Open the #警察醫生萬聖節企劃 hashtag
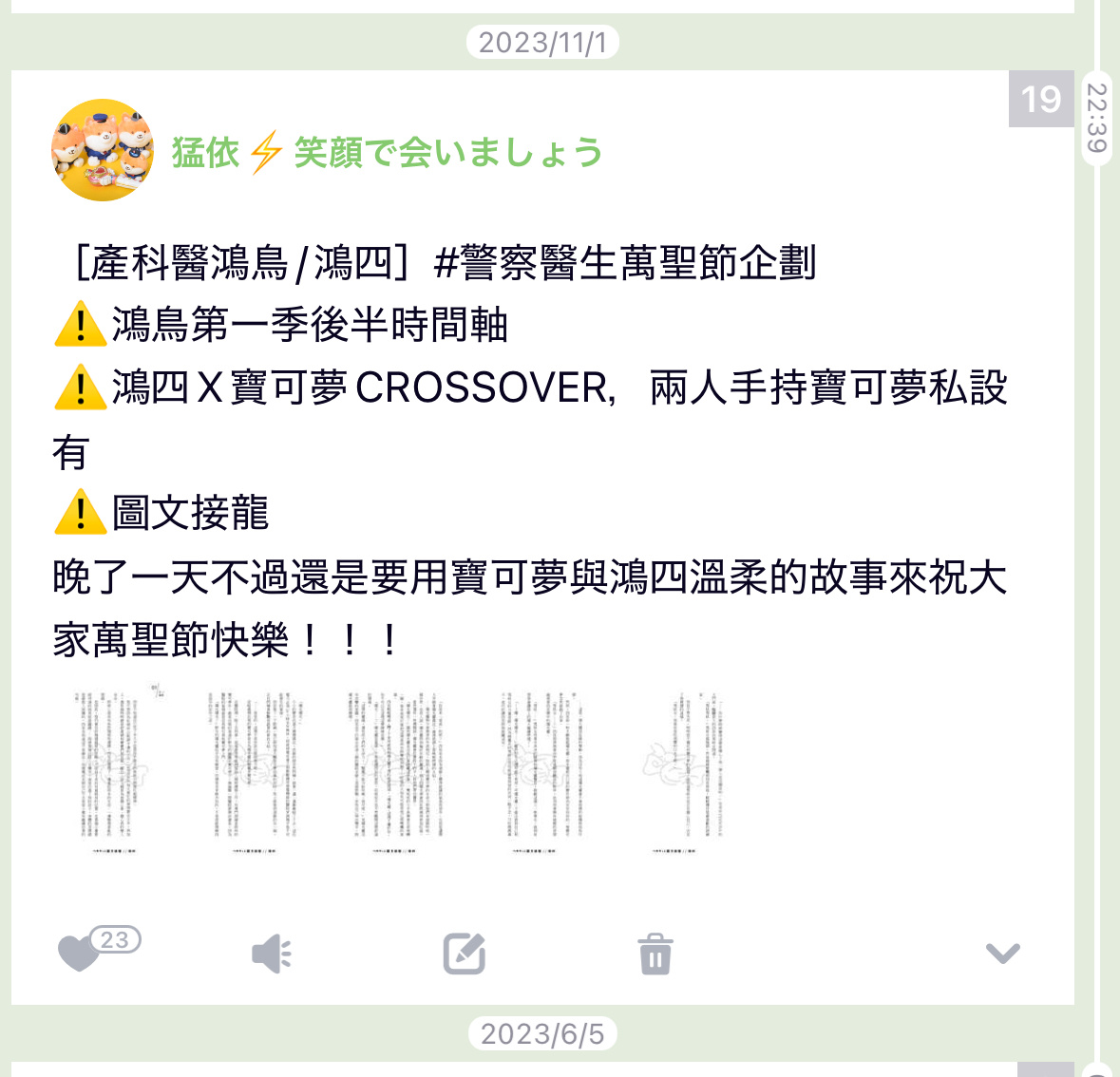This screenshot has height=1077, width=1120. tap(624, 263)
